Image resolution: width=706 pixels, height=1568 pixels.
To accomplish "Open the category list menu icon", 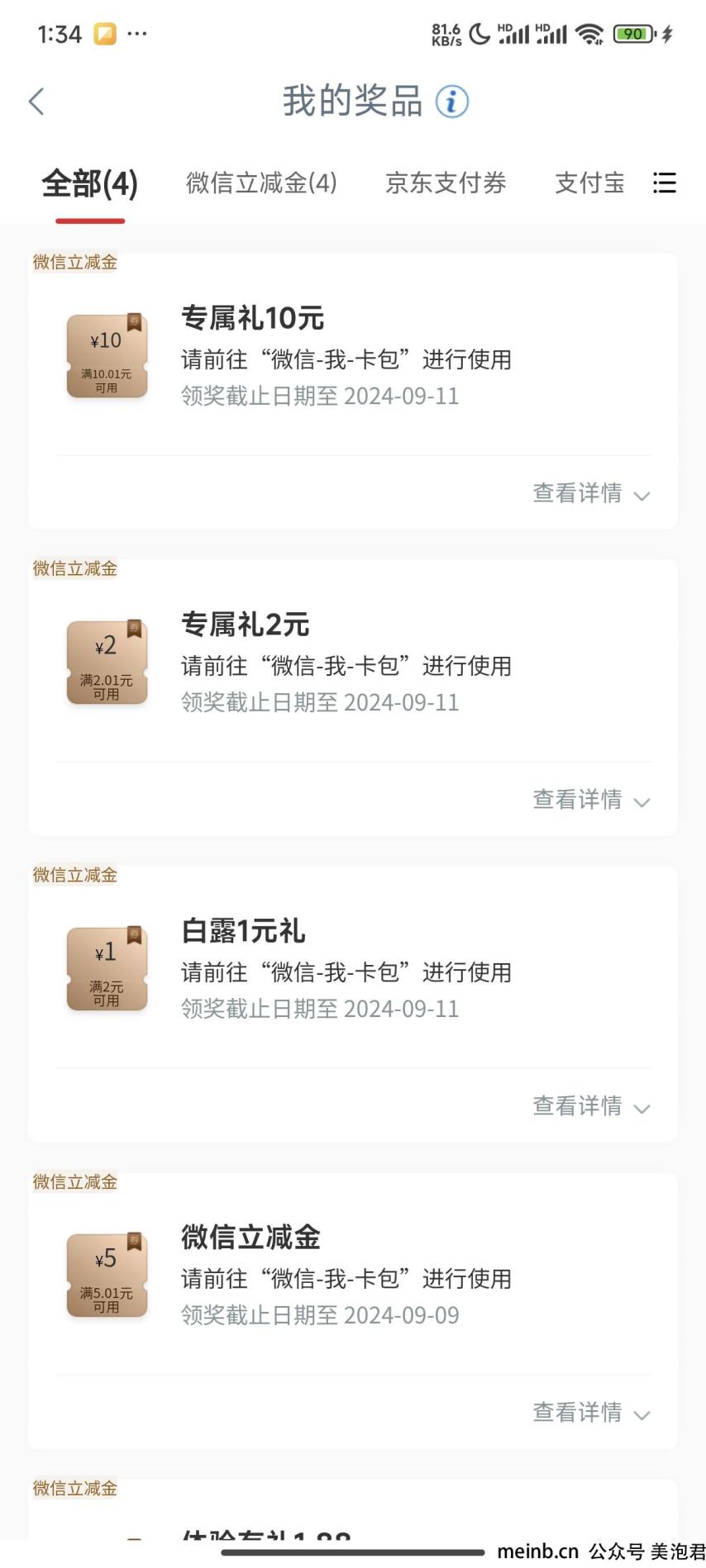I will tap(665, 183).
